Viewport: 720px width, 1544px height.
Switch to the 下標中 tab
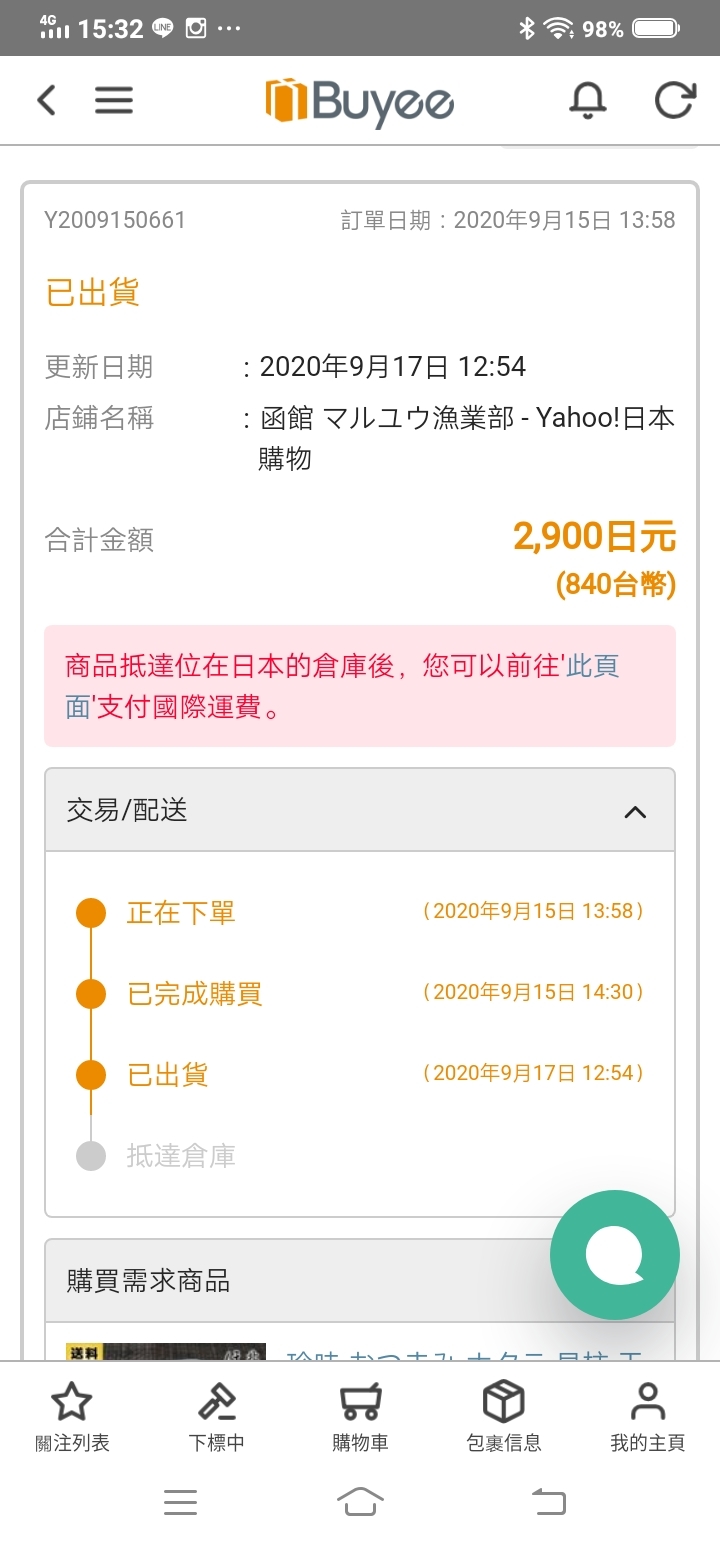point(216,1418)
